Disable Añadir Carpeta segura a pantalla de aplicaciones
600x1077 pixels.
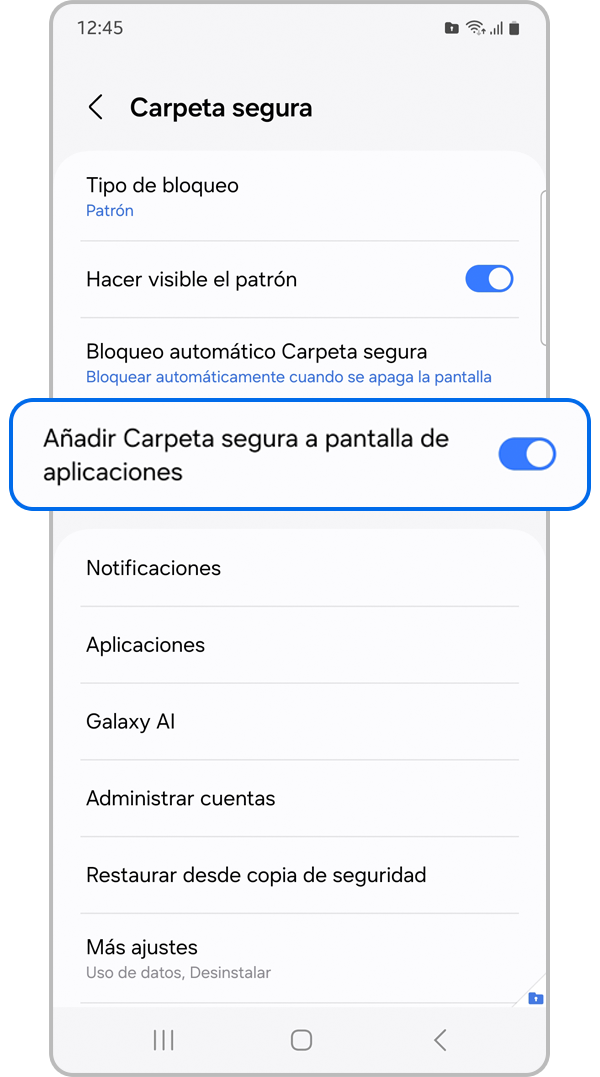click(526, 454)
